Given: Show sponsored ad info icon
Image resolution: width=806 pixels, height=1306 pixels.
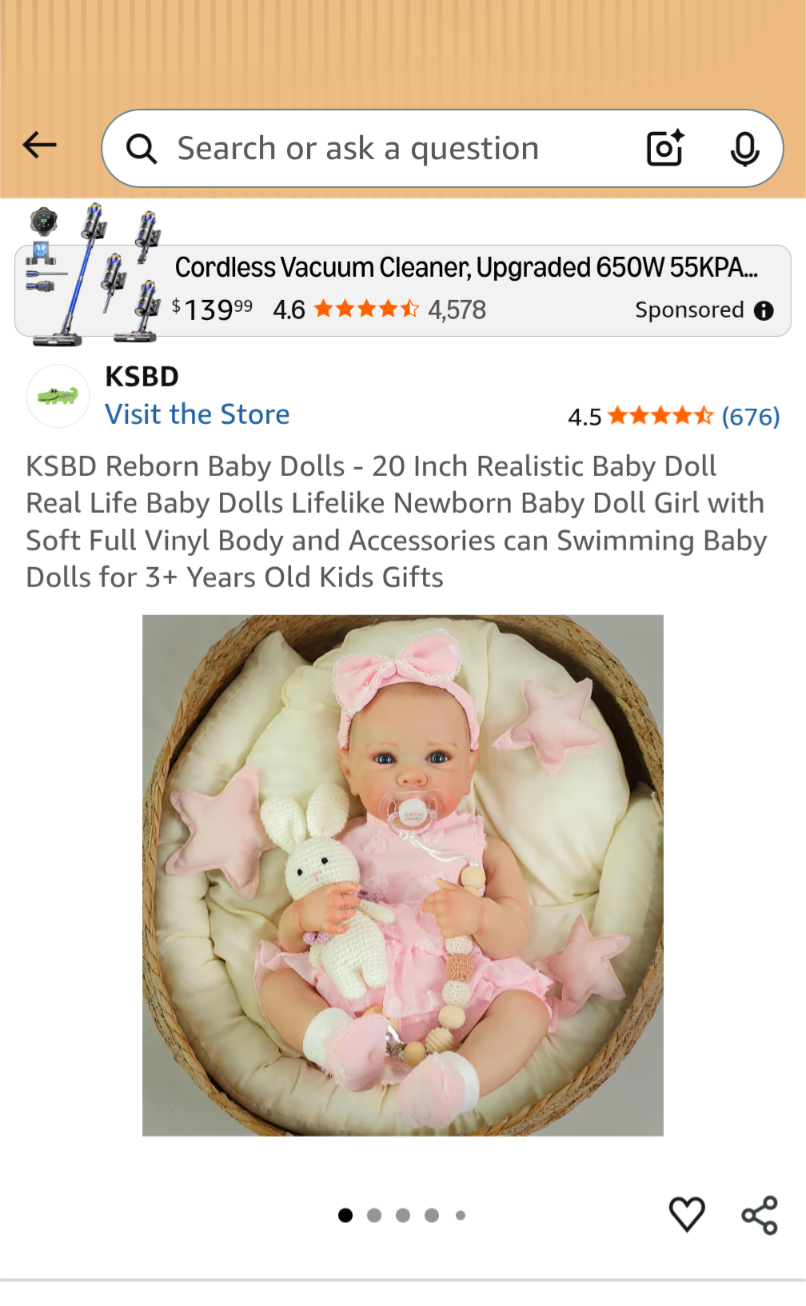Looking at the screenshot, I should click(x=764, y=310).
